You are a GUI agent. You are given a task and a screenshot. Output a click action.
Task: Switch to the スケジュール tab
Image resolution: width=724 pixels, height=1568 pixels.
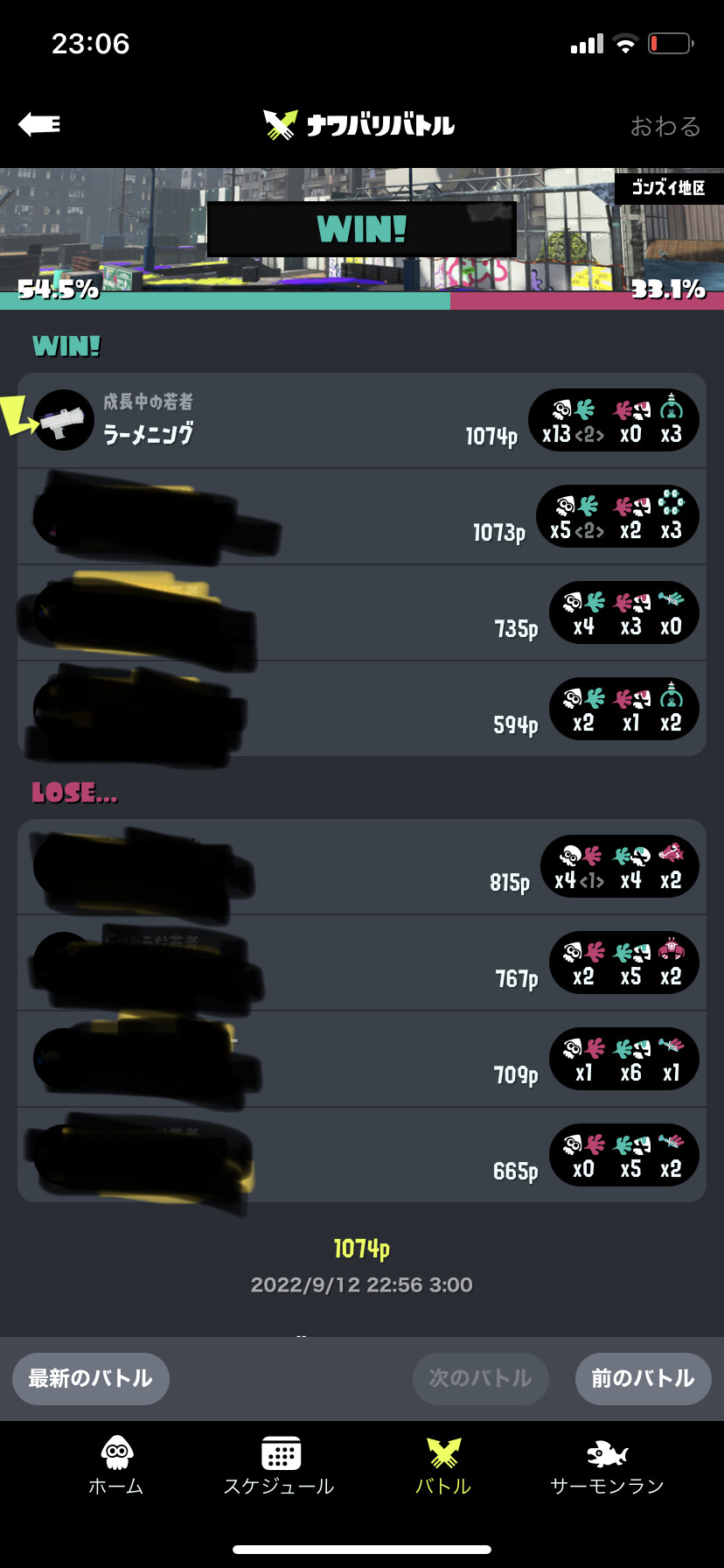click(x=279, y=1466)
